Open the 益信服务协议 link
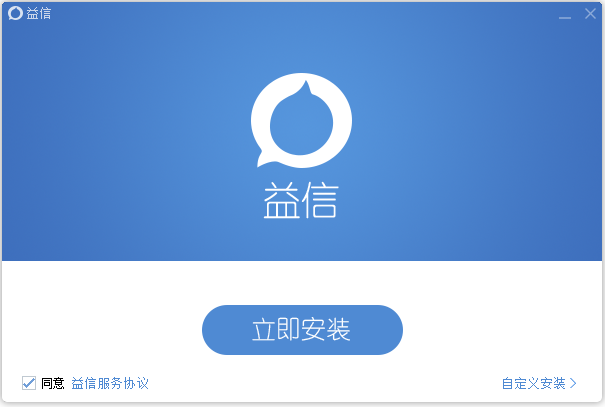 [x=110, y=383]
